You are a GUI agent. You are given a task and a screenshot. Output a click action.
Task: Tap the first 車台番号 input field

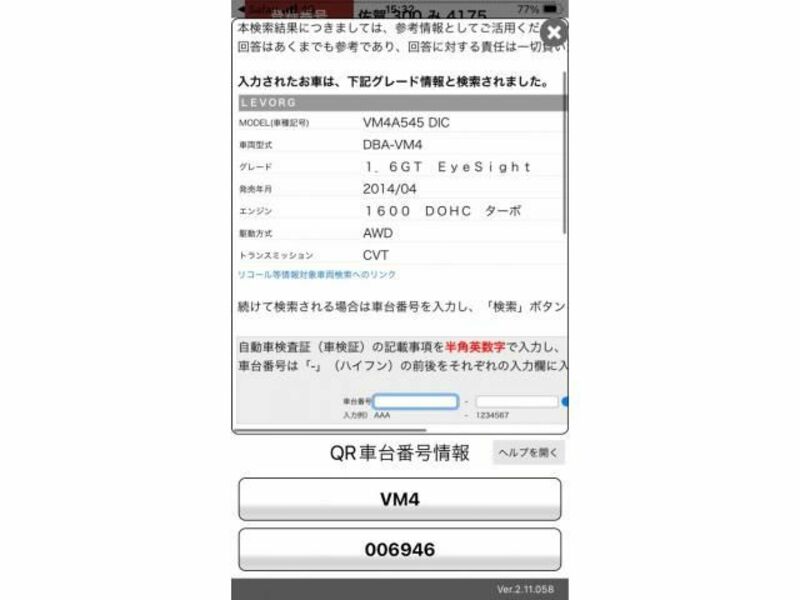pyautogui.click(x=416, y=401)
